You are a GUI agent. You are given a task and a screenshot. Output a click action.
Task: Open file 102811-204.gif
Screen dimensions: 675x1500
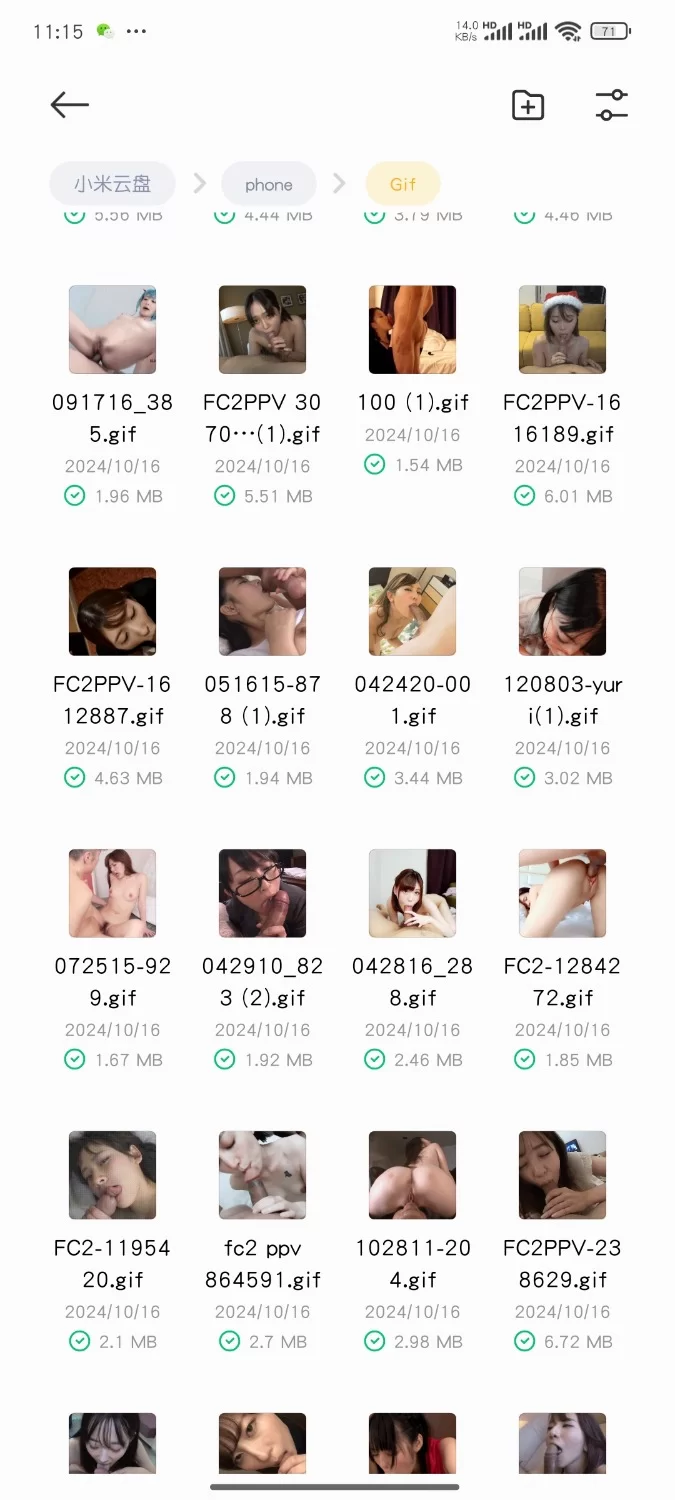412,1176
